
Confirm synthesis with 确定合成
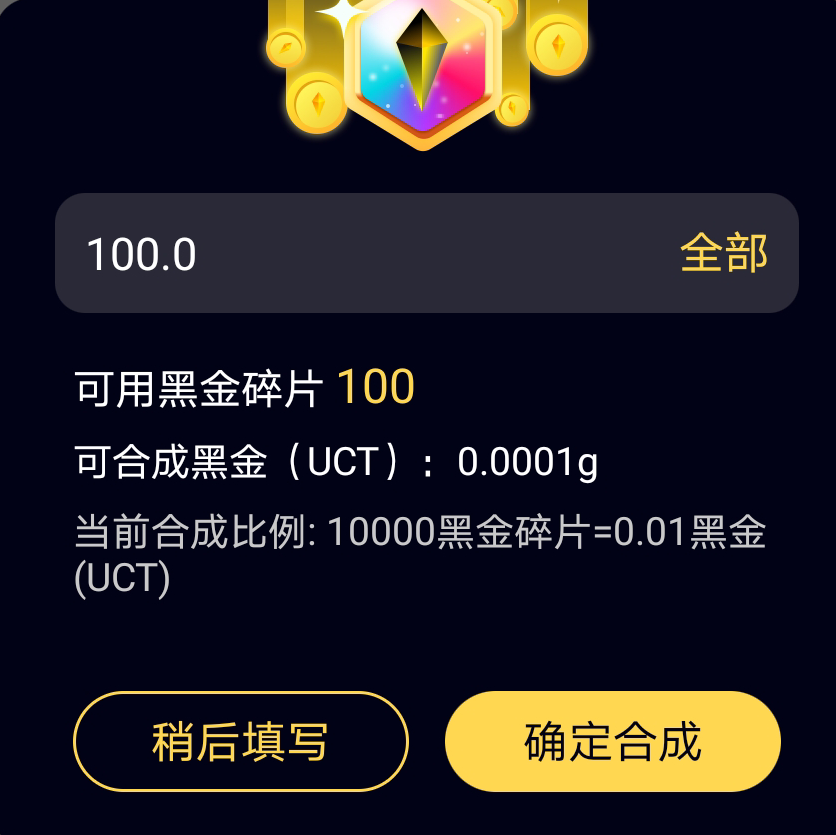(x=612, y=741)
